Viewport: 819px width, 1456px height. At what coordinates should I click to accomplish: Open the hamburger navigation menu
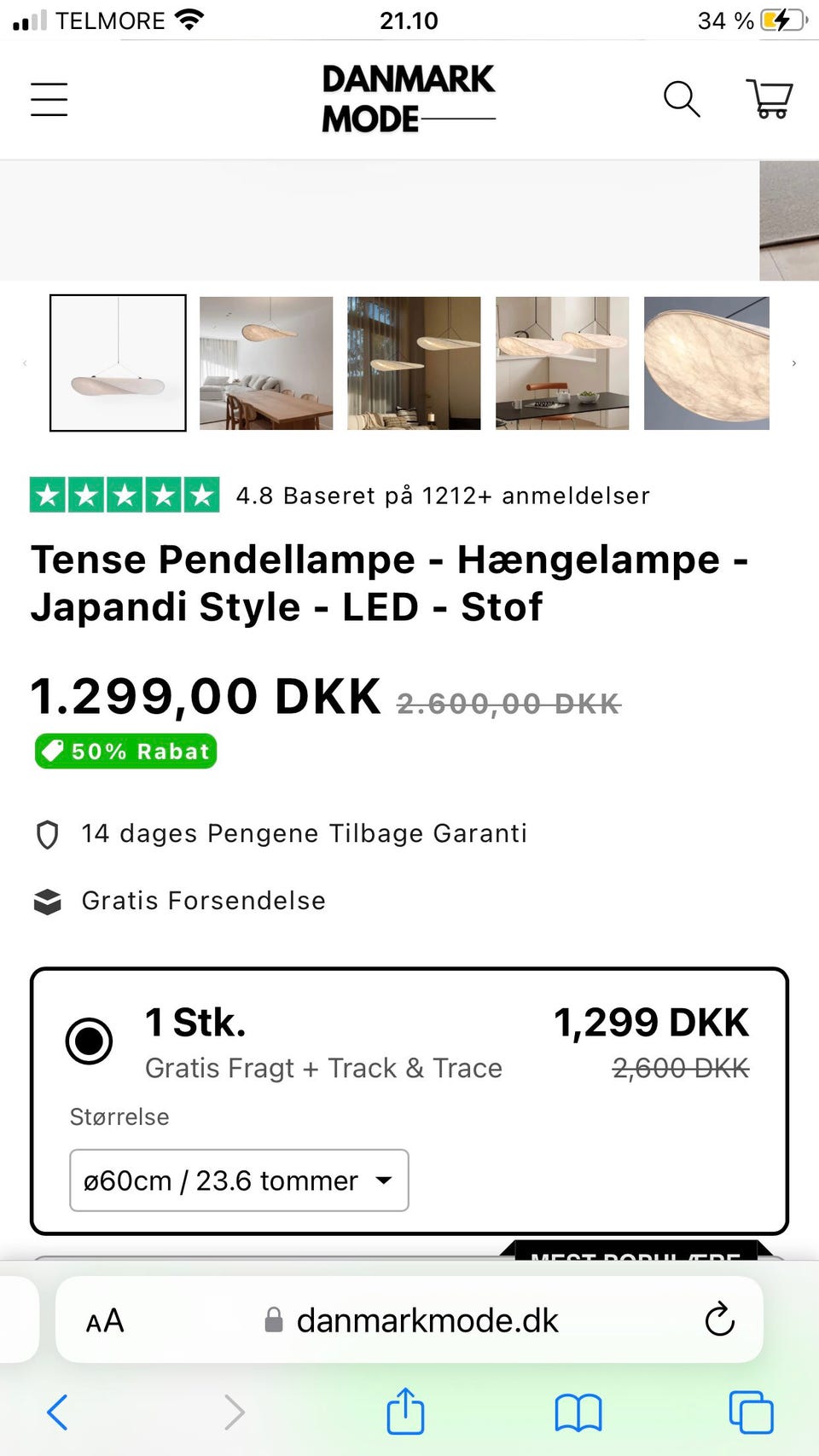click(49, 99)
